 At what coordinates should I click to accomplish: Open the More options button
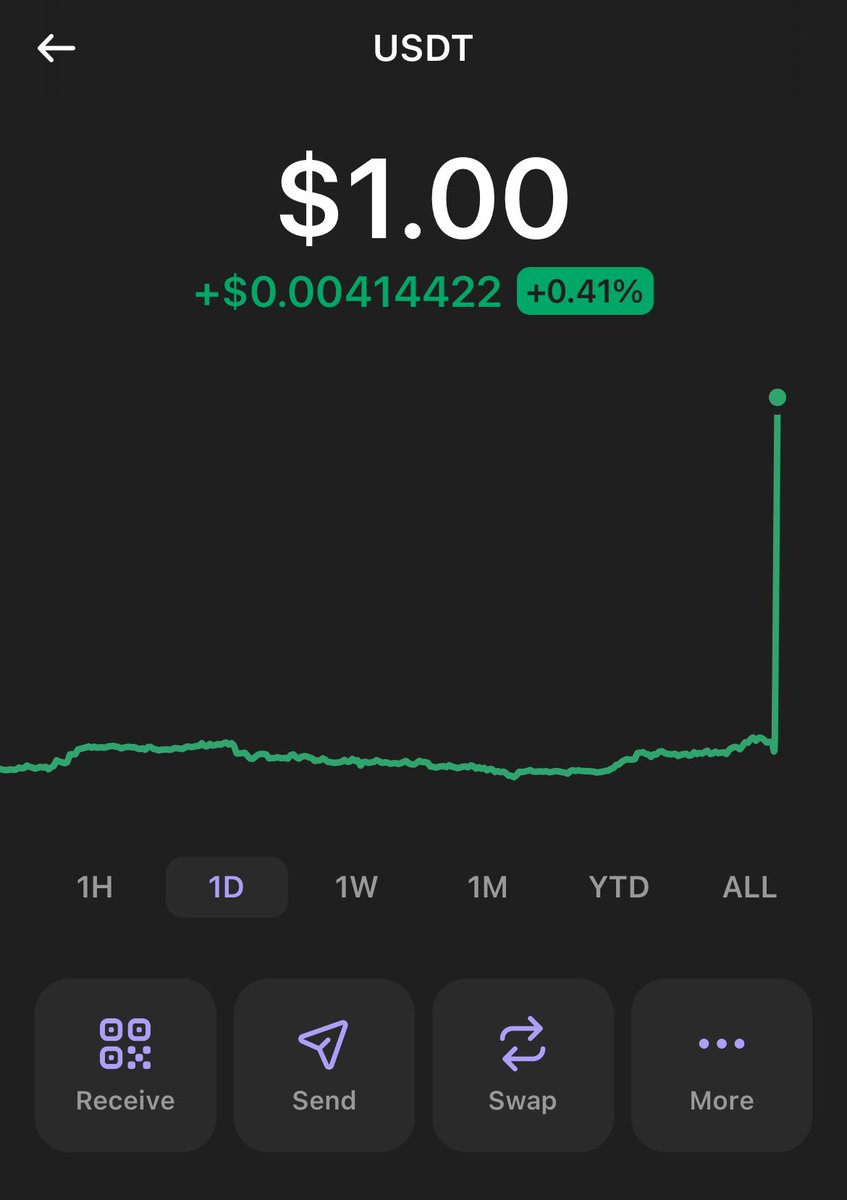click(721, 1065)
